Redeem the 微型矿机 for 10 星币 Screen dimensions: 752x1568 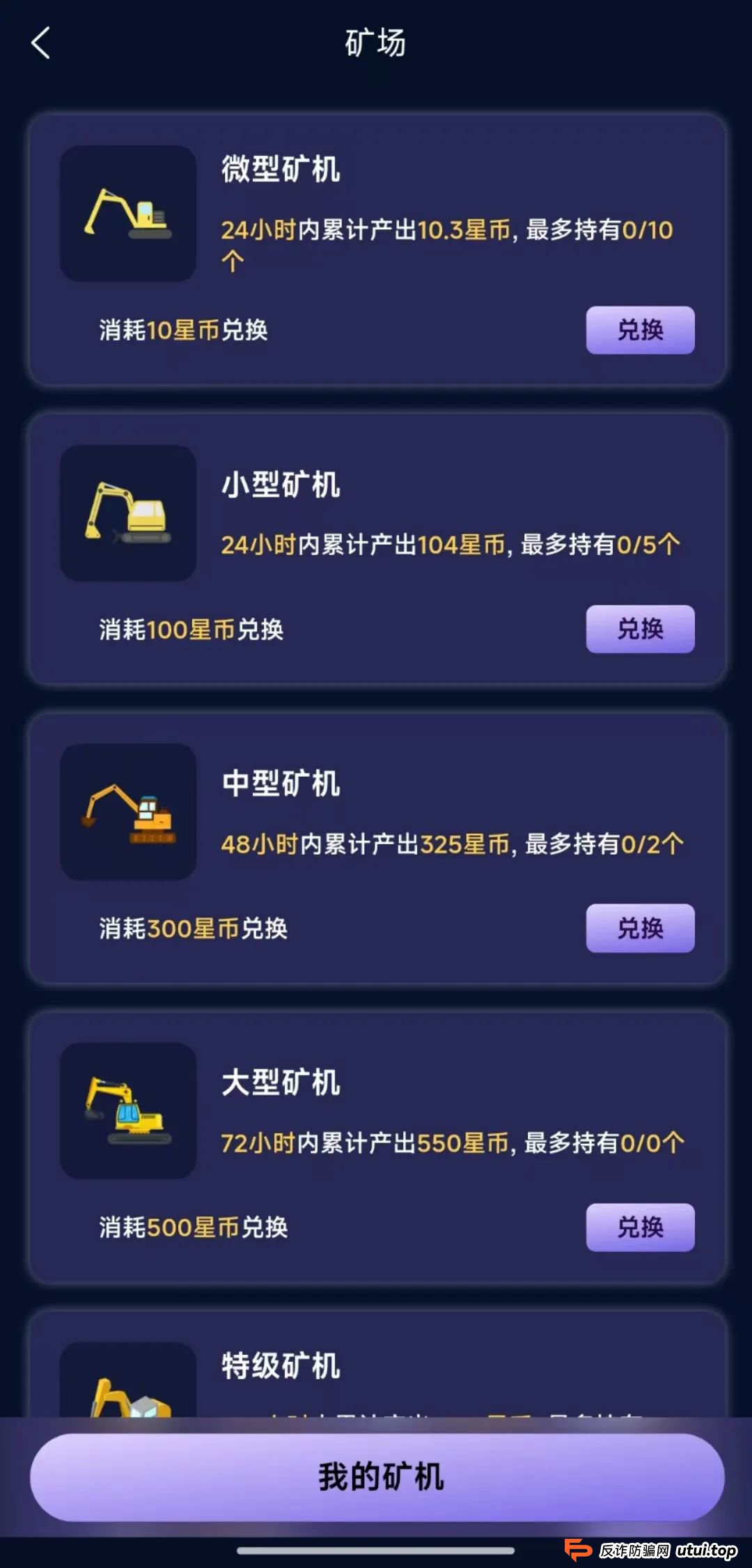click(640, 330)
